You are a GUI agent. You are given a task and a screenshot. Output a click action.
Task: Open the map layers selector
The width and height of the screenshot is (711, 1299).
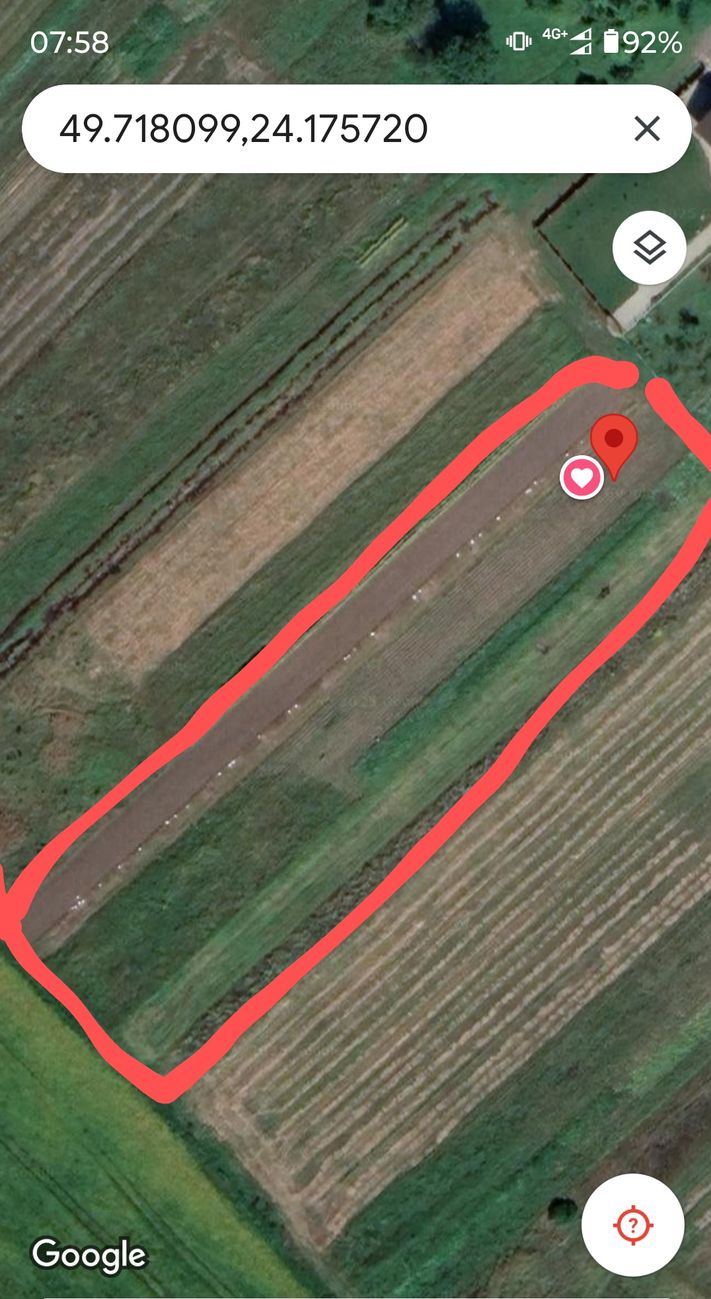tap(649, 247)
